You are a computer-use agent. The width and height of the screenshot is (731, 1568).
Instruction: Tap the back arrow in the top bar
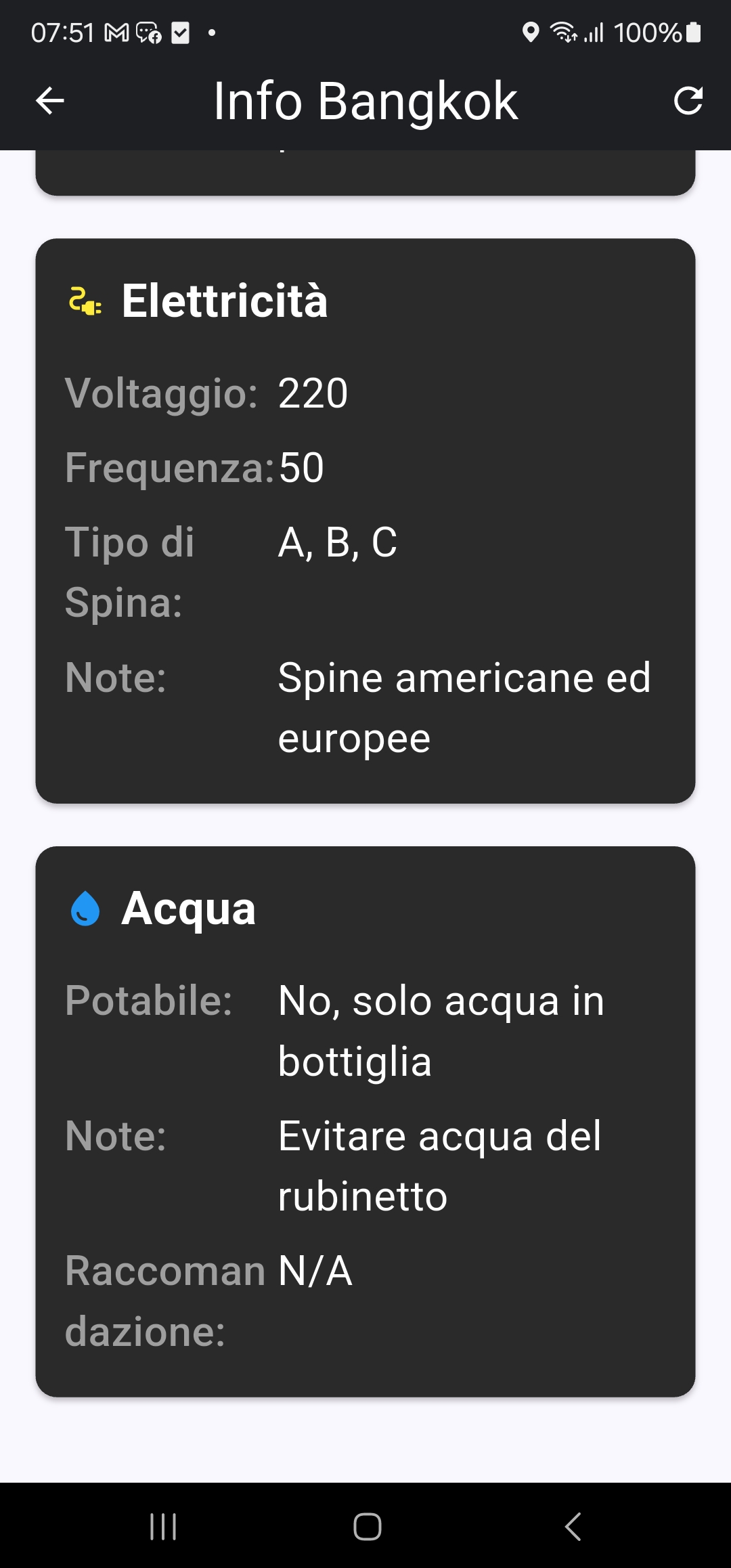(49, 101)
